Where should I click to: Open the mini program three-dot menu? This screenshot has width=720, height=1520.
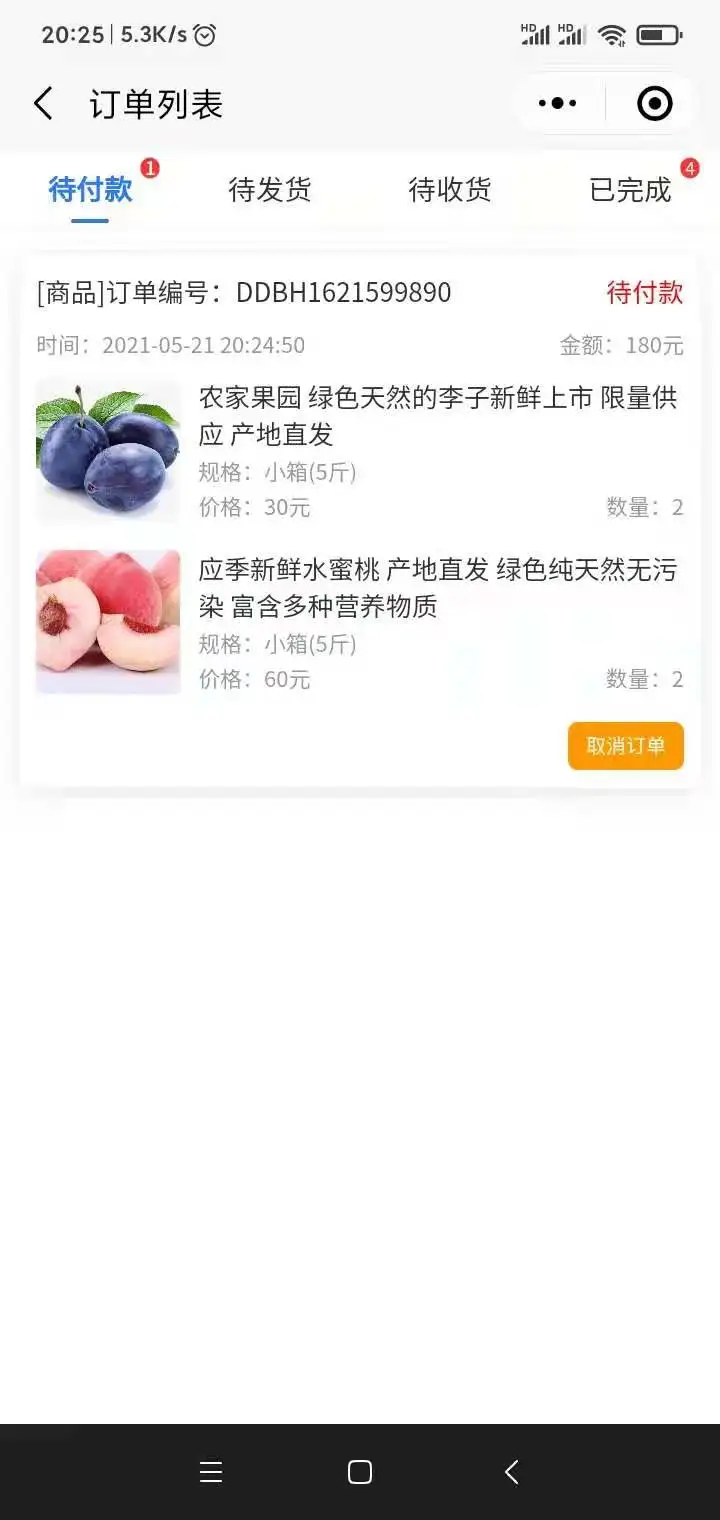[558, 103]
